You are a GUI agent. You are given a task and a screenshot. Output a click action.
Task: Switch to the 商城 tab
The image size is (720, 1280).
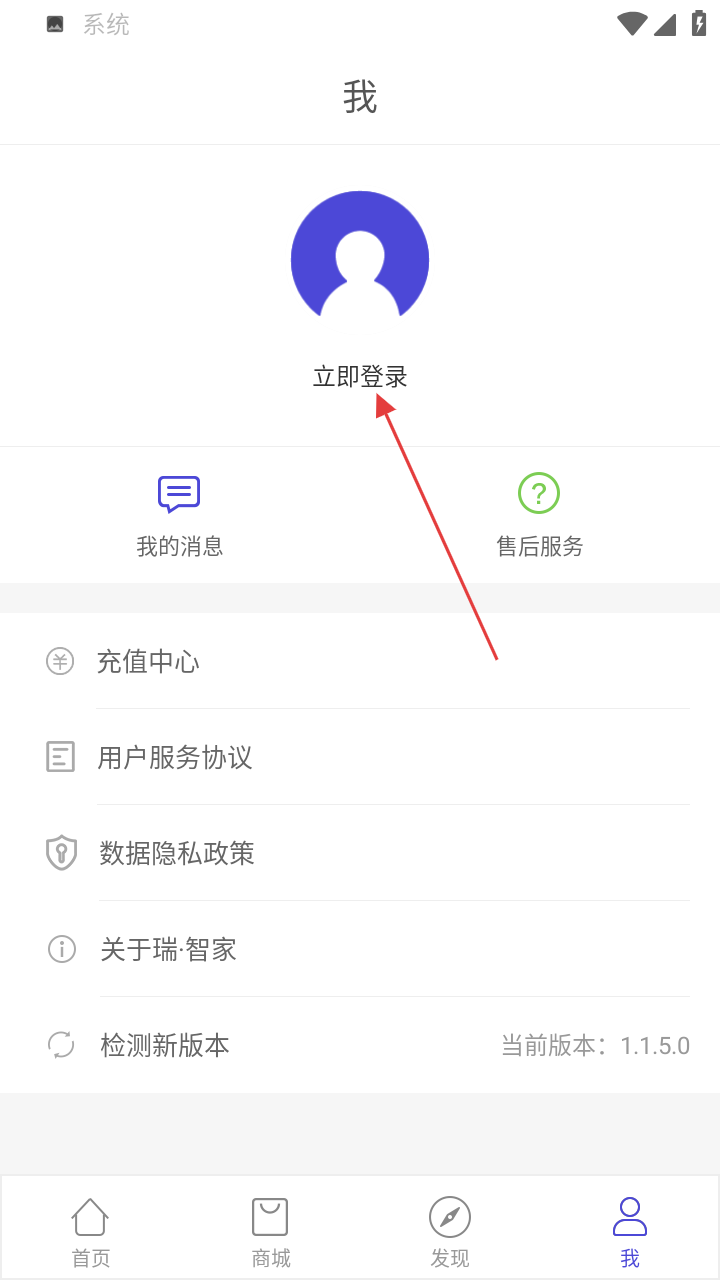[x=270, y=1231]
